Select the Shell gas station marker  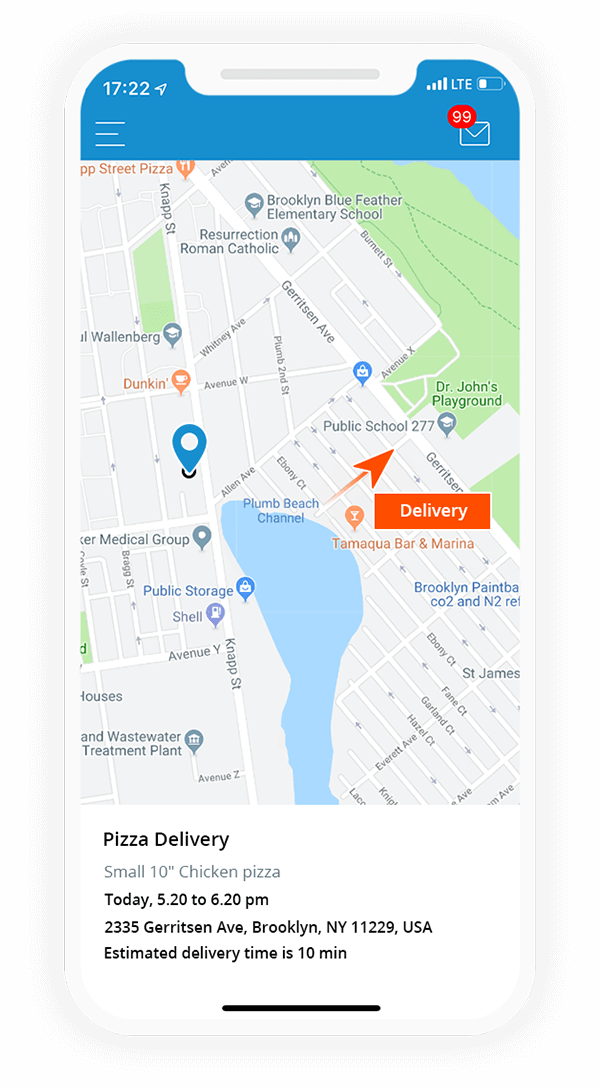216,615
